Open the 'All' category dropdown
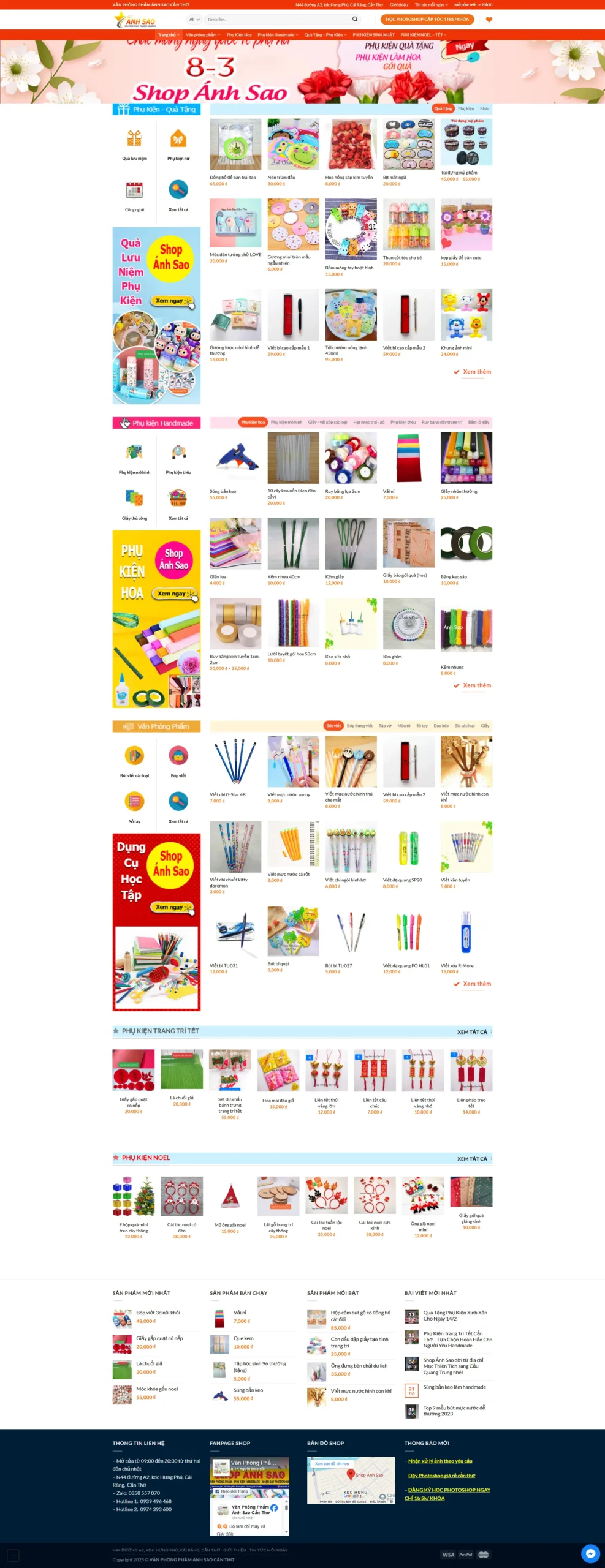Viewport: 605px width, 1568px height. [194, 20]
